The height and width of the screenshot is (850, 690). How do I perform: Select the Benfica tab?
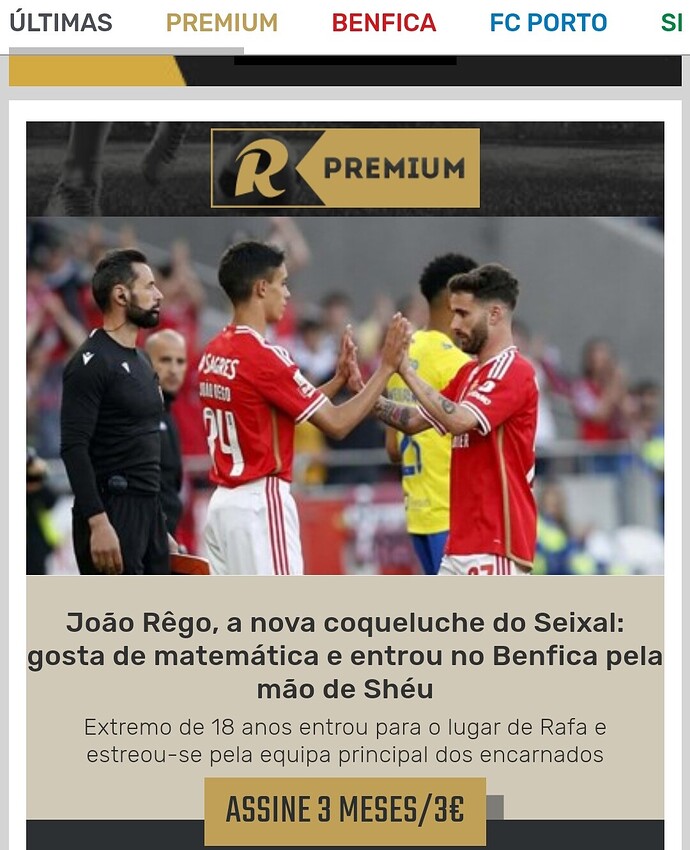pos(384,23)
